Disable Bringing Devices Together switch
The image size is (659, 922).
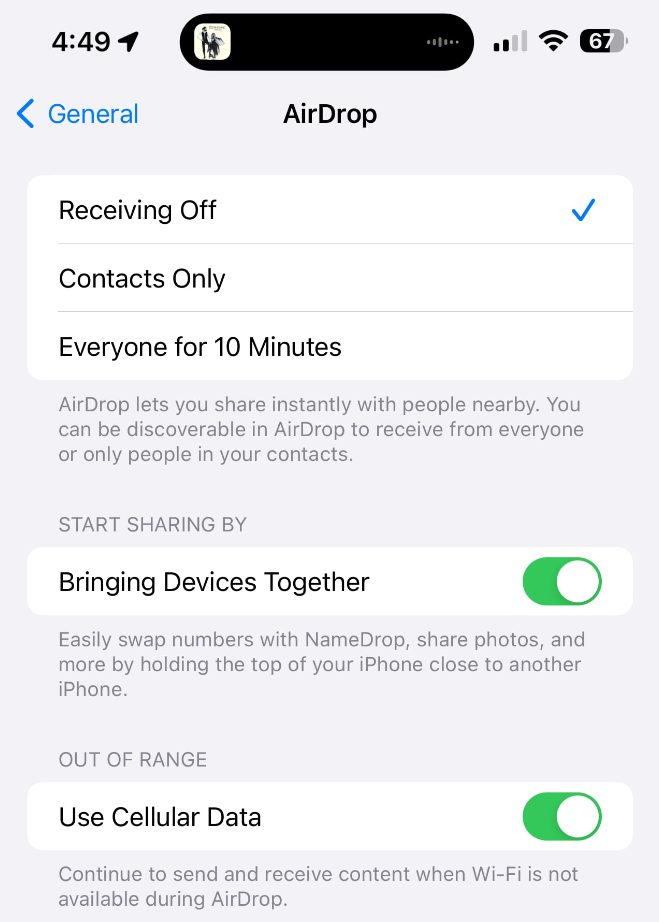tap(561, 582)
